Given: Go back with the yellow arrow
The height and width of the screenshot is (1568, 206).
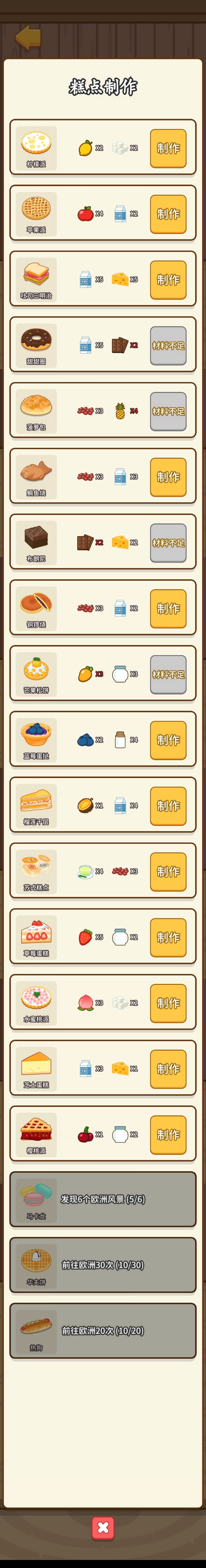Looking at the screenshot, I should tap(28, 37).
